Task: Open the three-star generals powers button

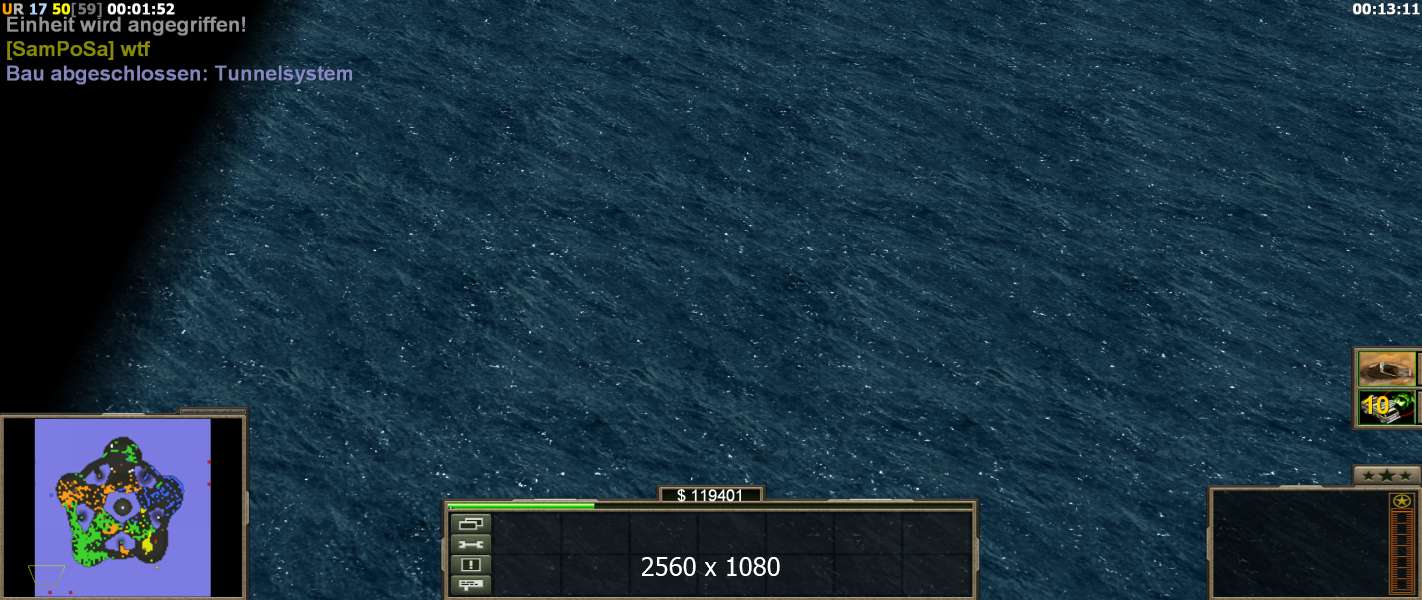Action: point(1386,475)
